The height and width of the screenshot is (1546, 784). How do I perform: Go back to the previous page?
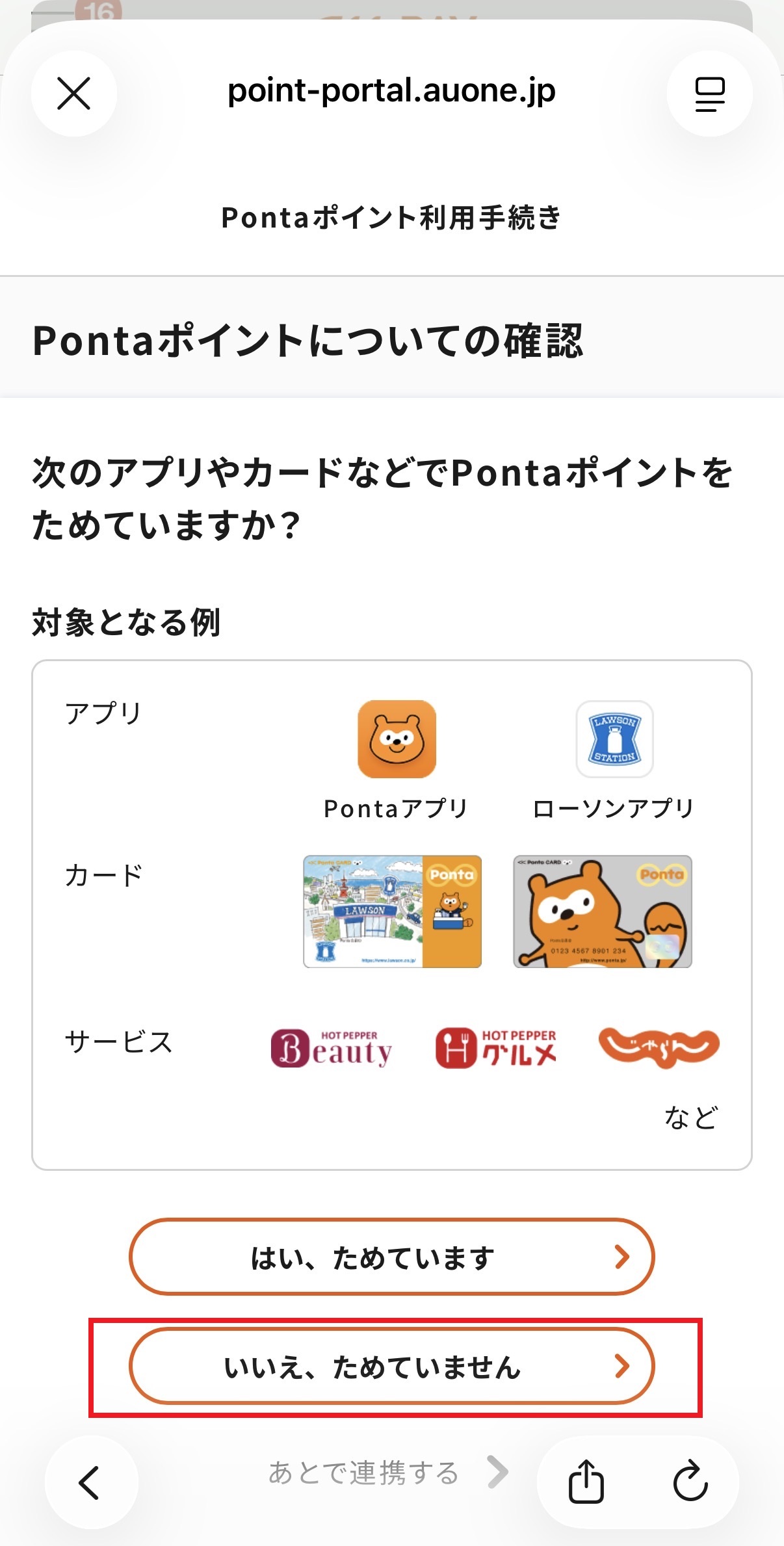point(90,1482)
